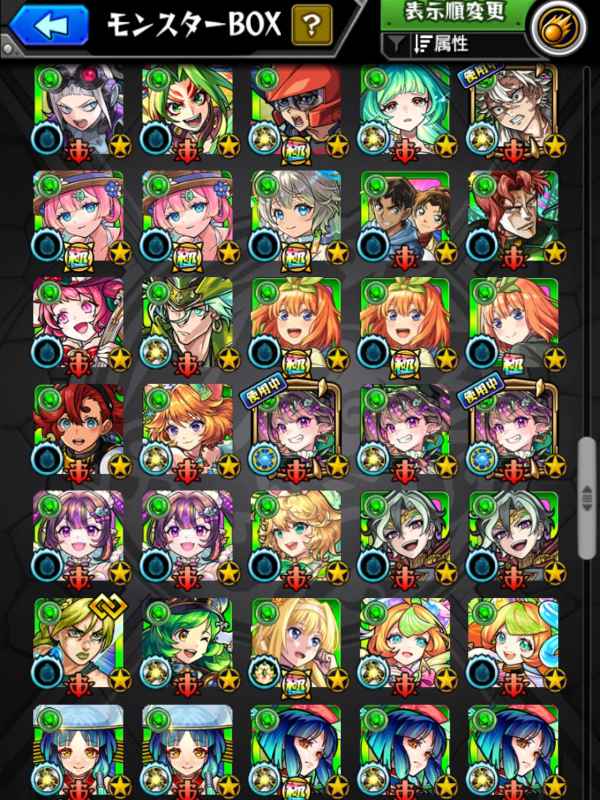The height and width of the screenshot is (800, 600).
Task: Select the blonde girl with white headband
Action: click(296, 642)
